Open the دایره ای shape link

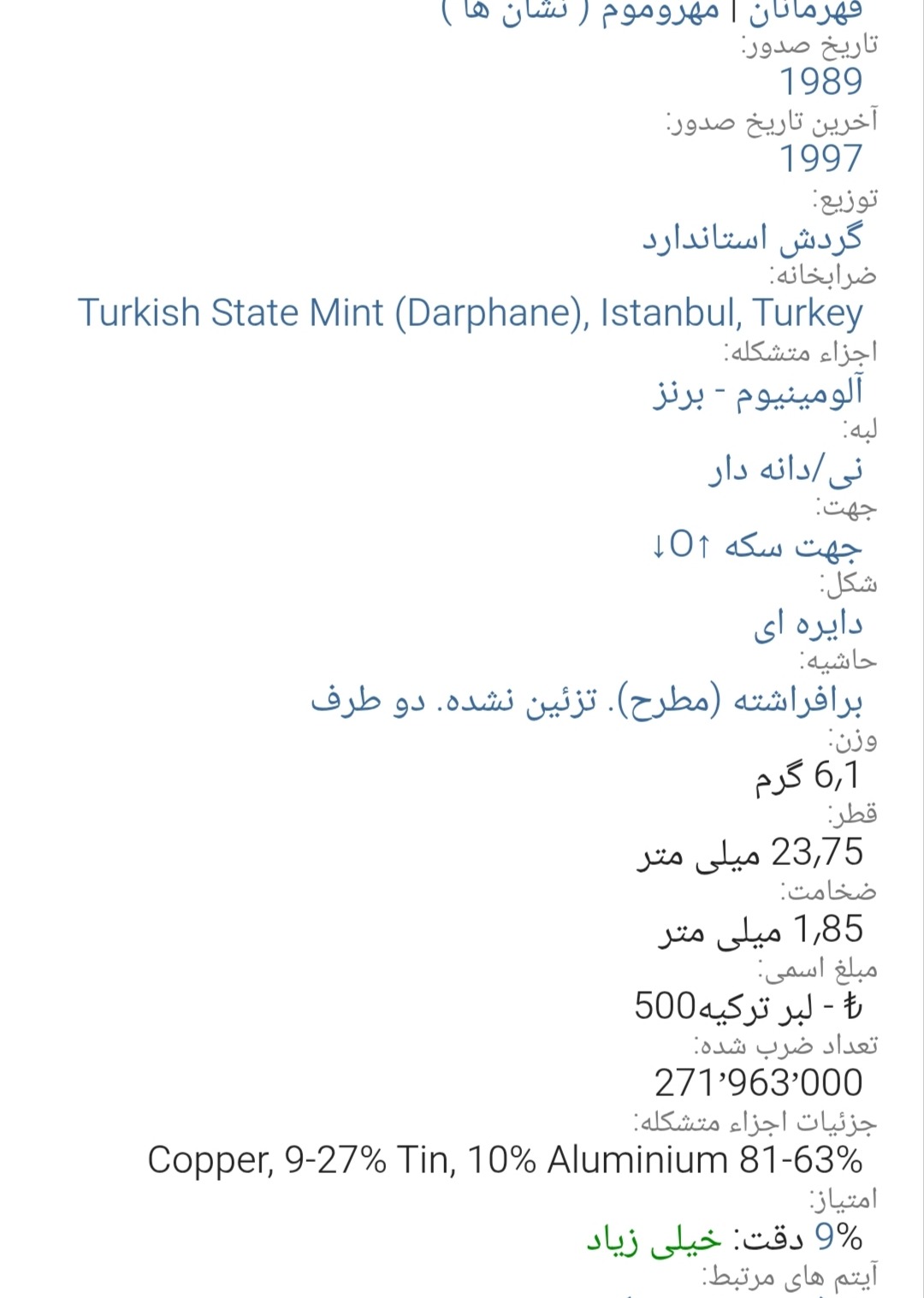click(x=808, y=623)
